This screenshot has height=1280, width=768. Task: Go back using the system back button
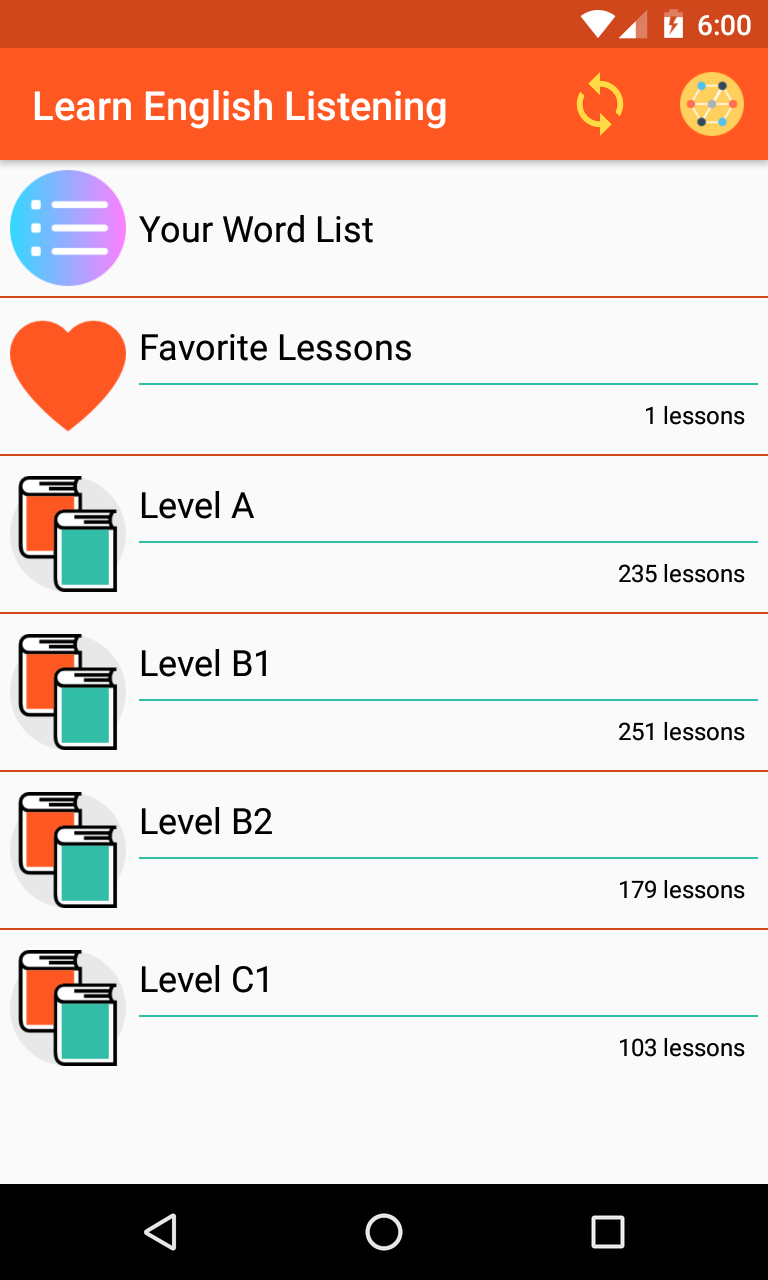pos(160,1232)
